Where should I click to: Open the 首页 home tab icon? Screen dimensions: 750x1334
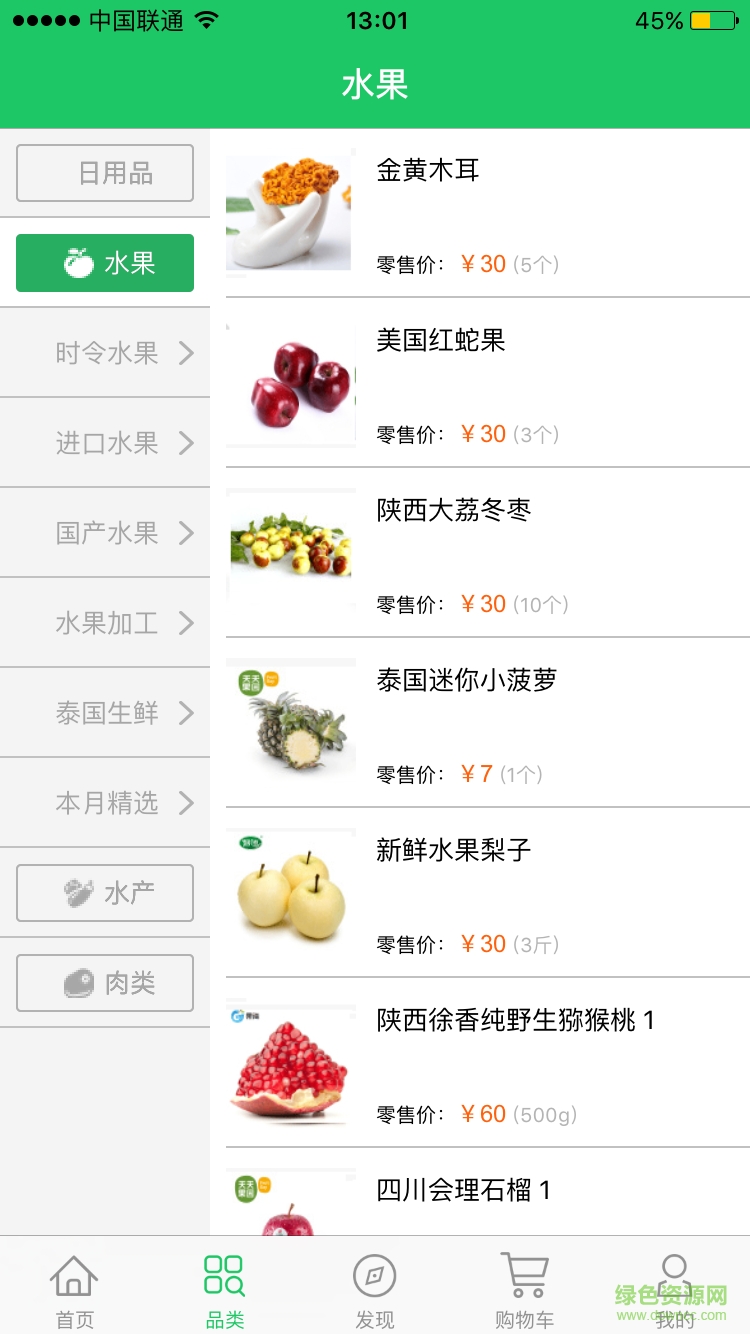pyautogui.click(x=74, y=1275)
